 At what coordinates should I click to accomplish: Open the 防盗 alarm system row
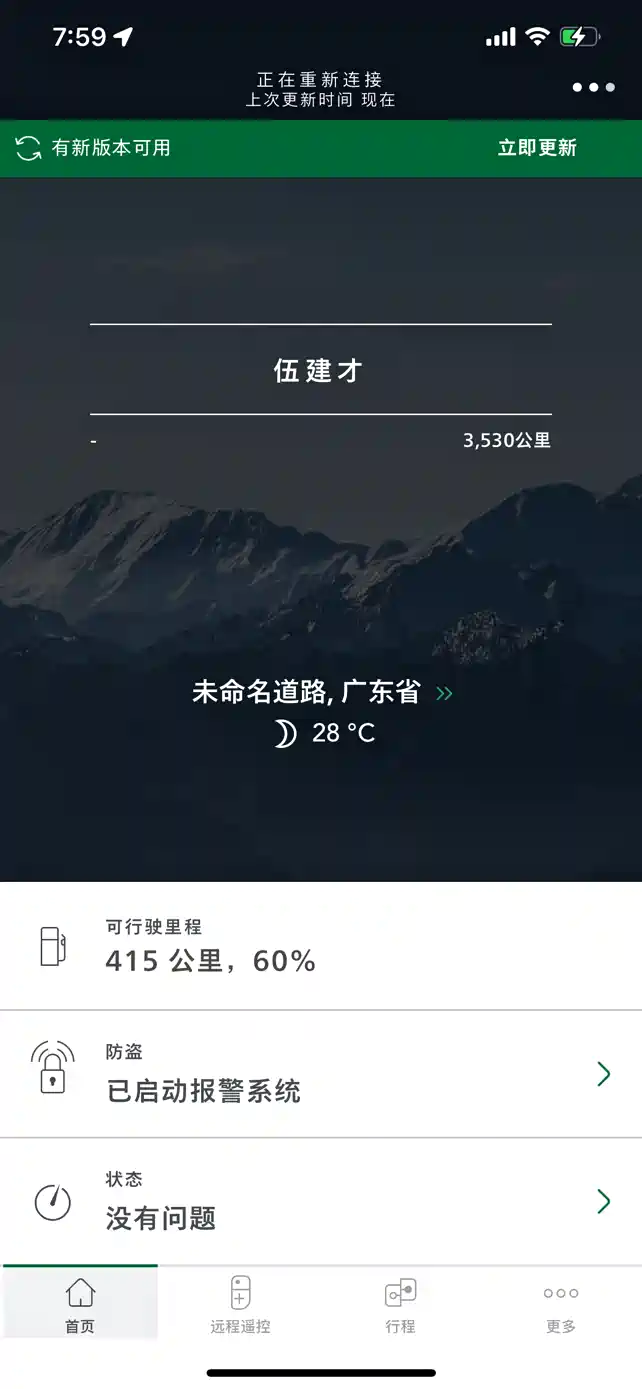point(320,1074)
